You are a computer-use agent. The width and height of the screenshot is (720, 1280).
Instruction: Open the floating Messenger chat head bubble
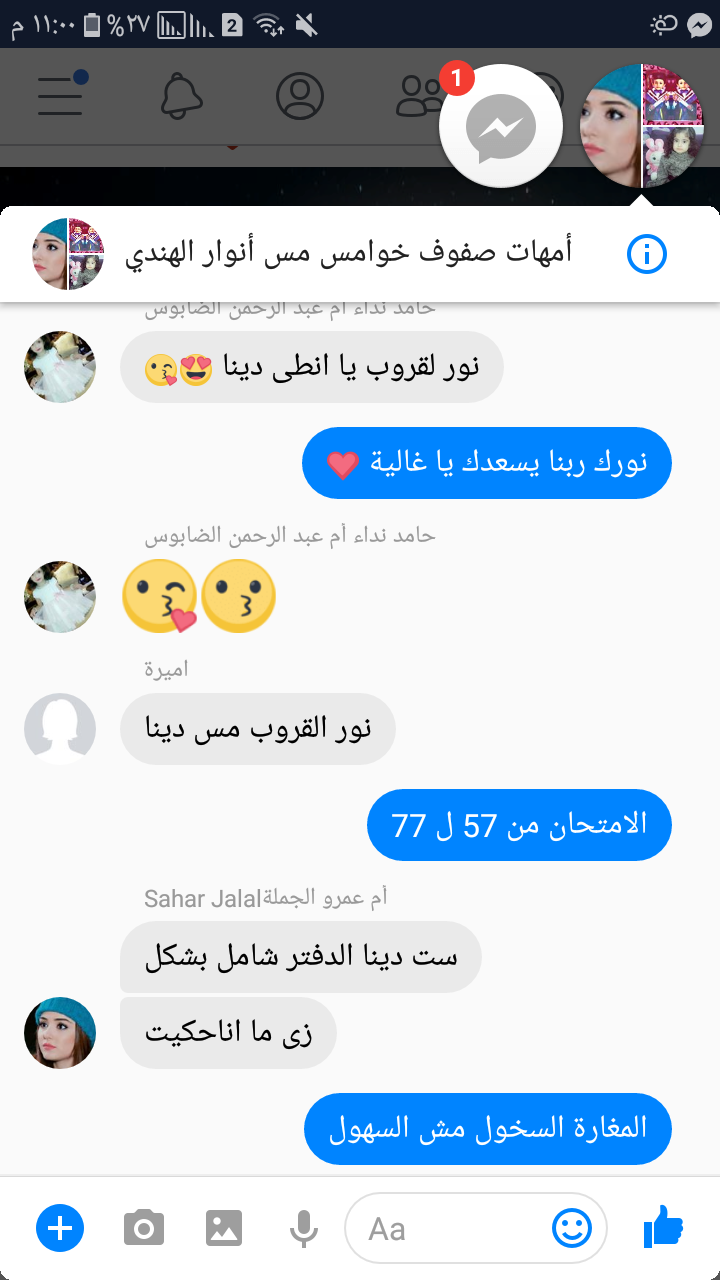501,125
